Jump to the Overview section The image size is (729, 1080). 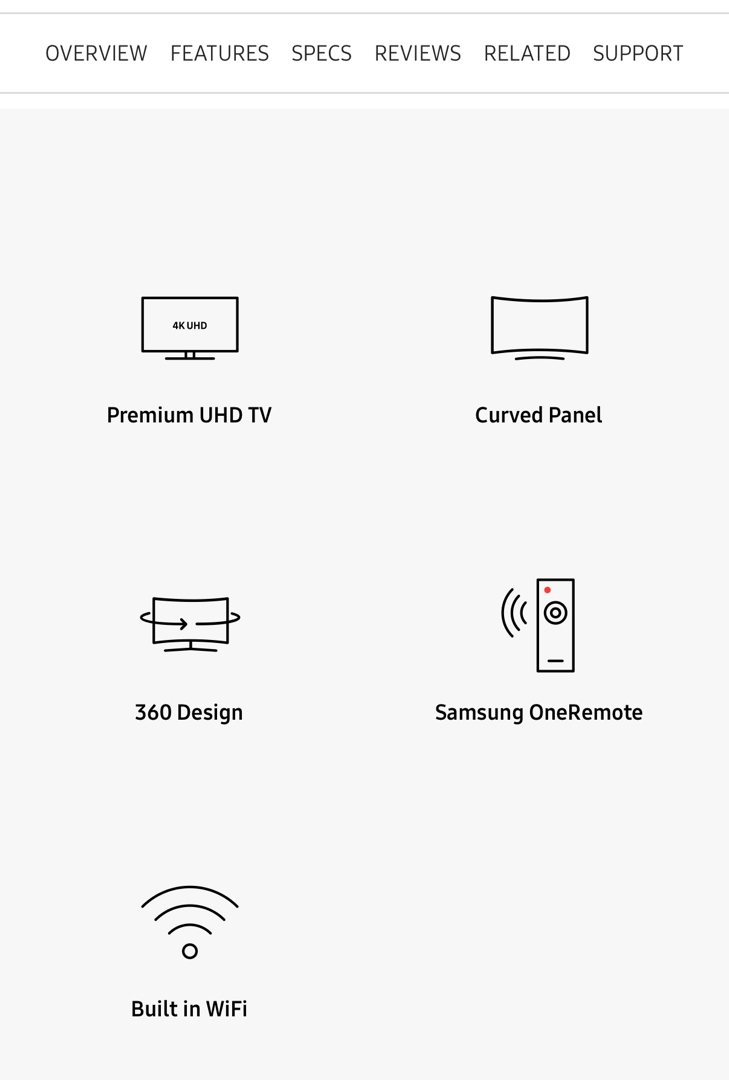(x=96, y=53)
